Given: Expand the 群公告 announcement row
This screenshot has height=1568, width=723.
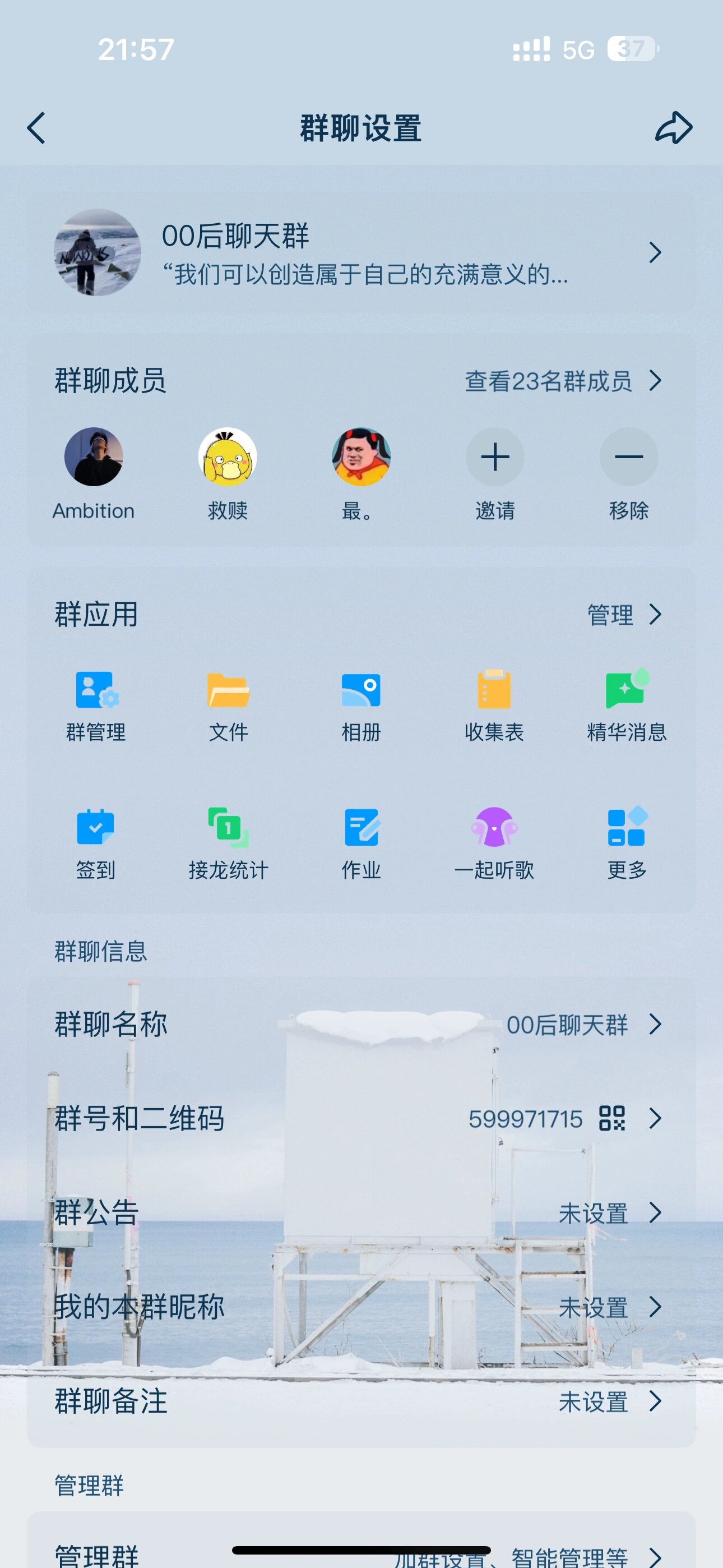Looking at the screenshot, I should (654, 1213).
